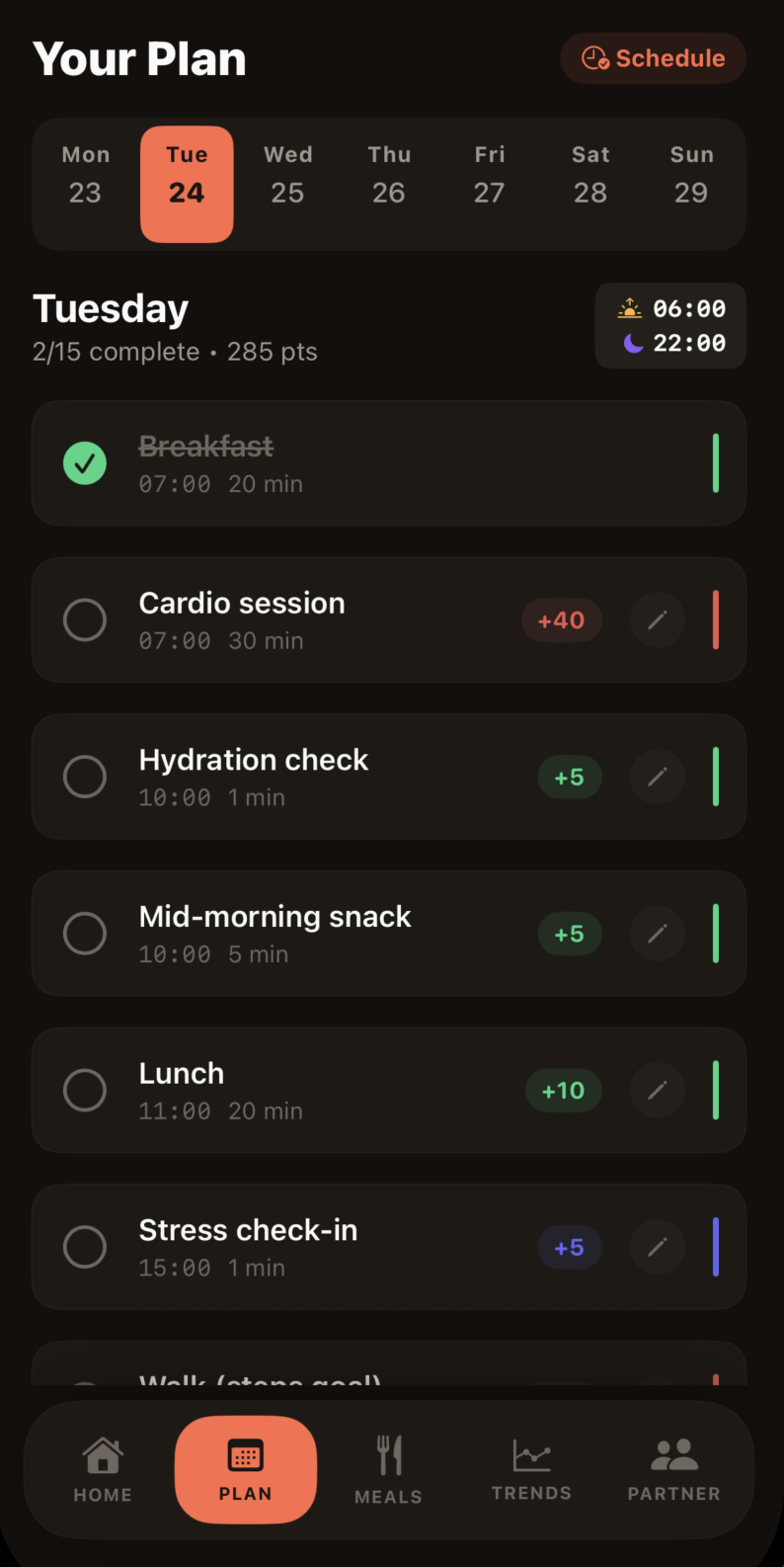Edit Cardio session with the pencil icon
Screen dimensions: 784x1567
click(658, 619)
